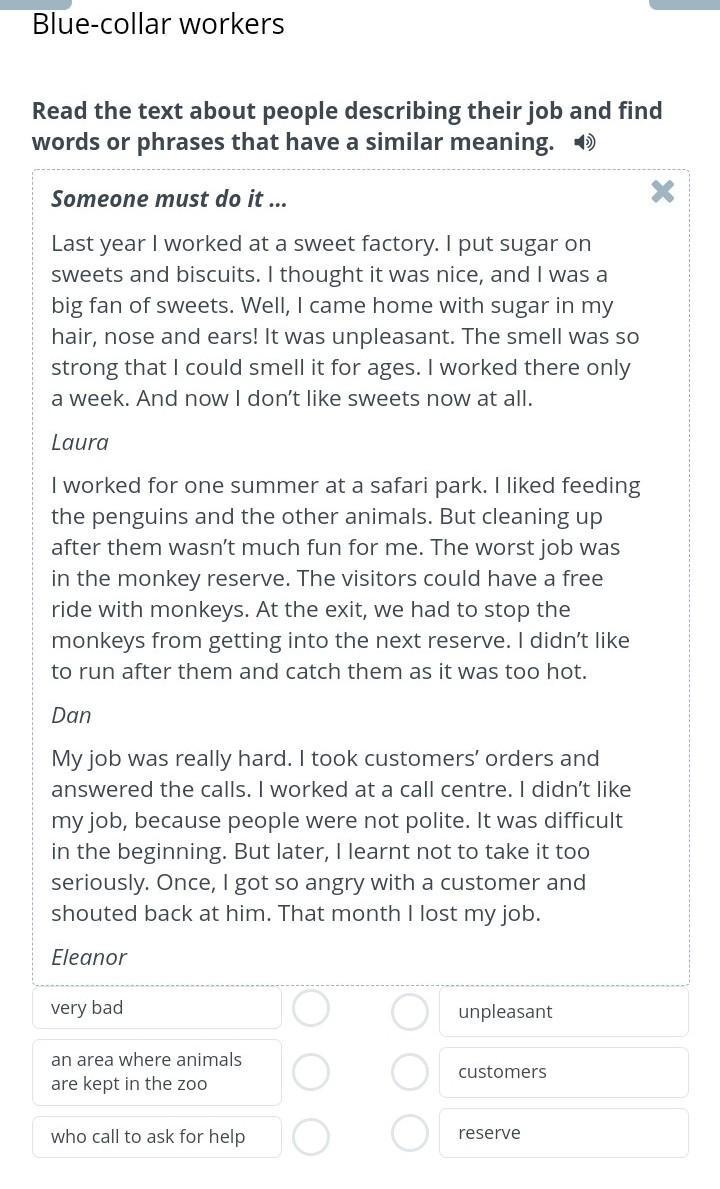Pick the circle beside 'reserve'
This screenshot has width=720, height=1189.
tap(410, 1133)
